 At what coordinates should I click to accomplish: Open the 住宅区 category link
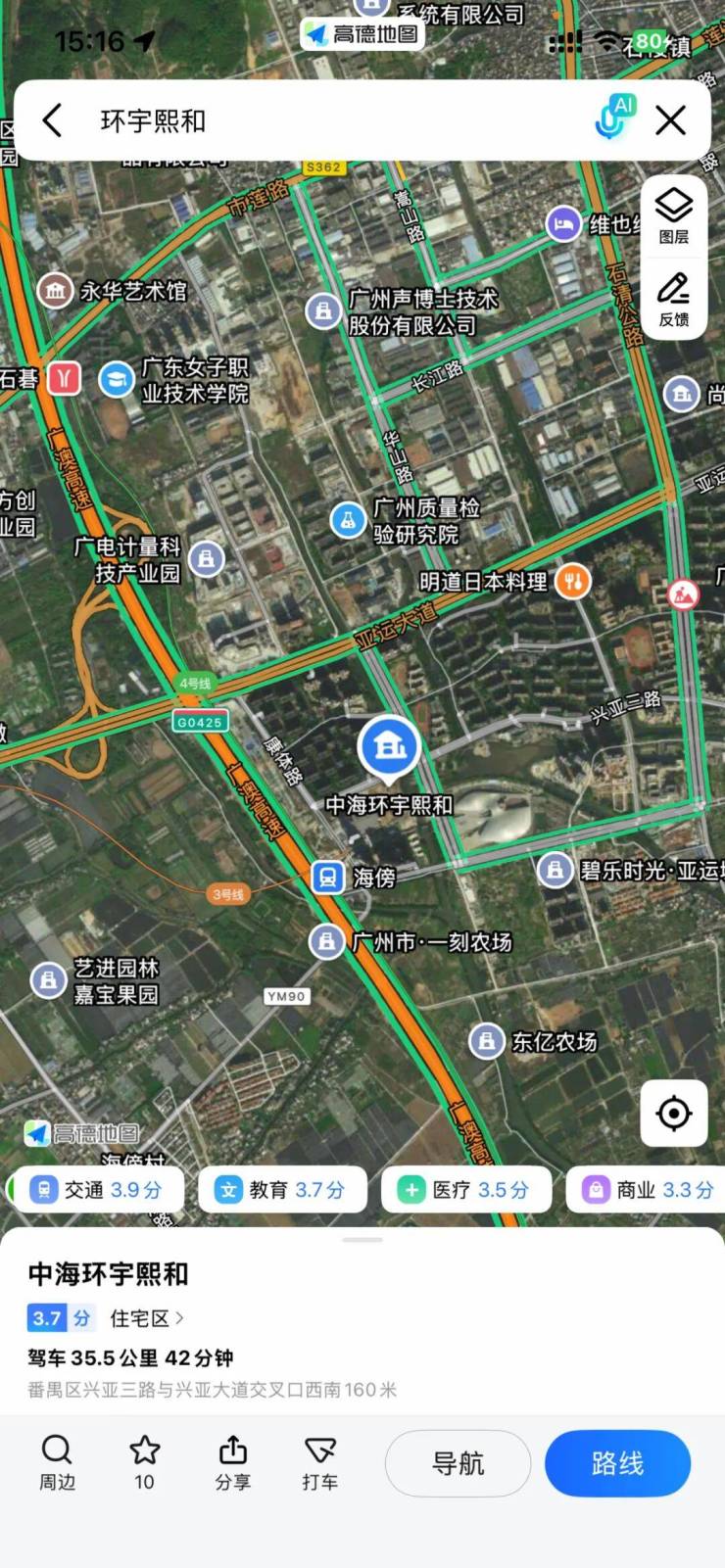[x=146, y=1318]
